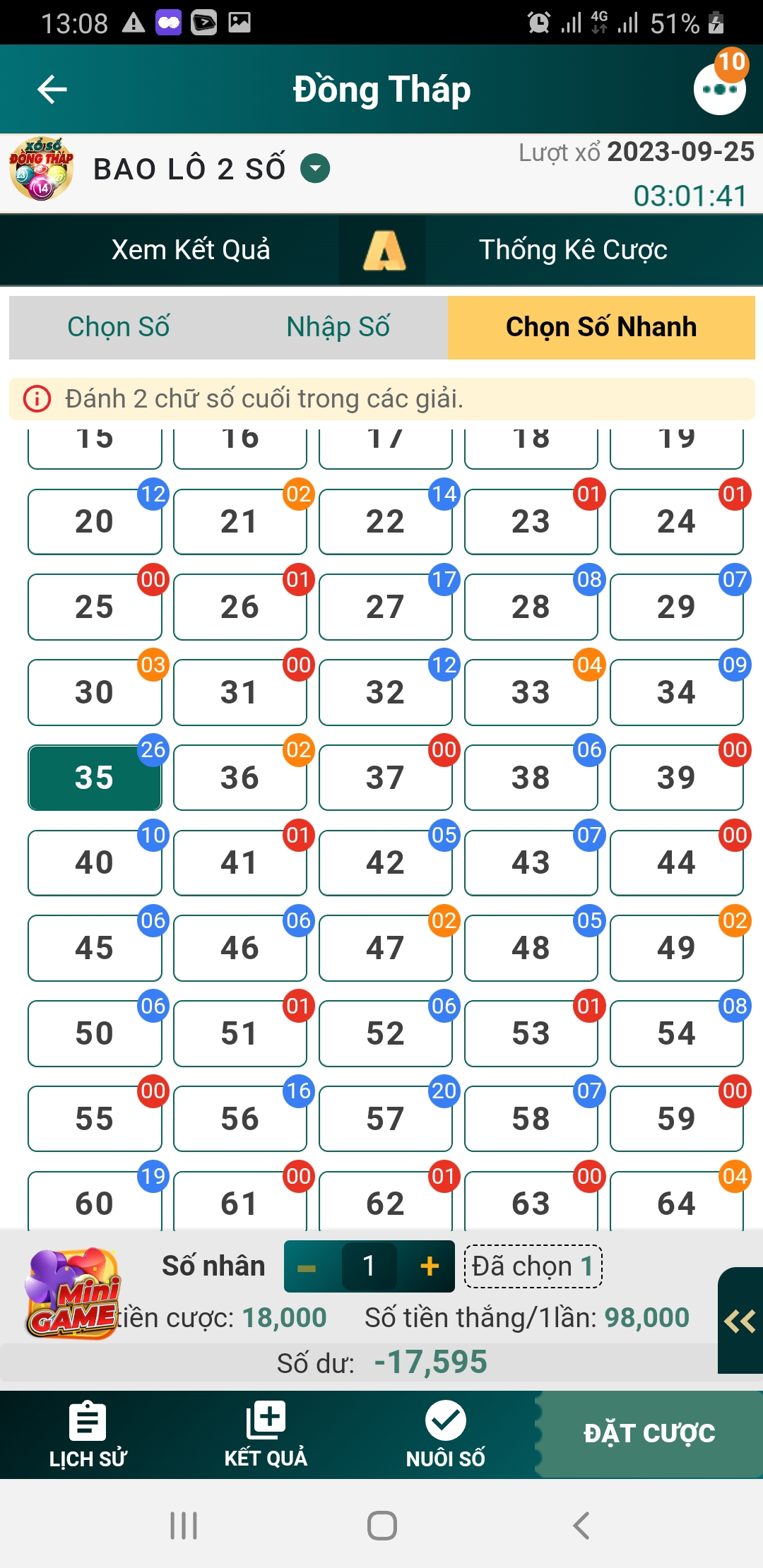
Task: Expand the side panel double-arrow
Action: point(740,1321)
